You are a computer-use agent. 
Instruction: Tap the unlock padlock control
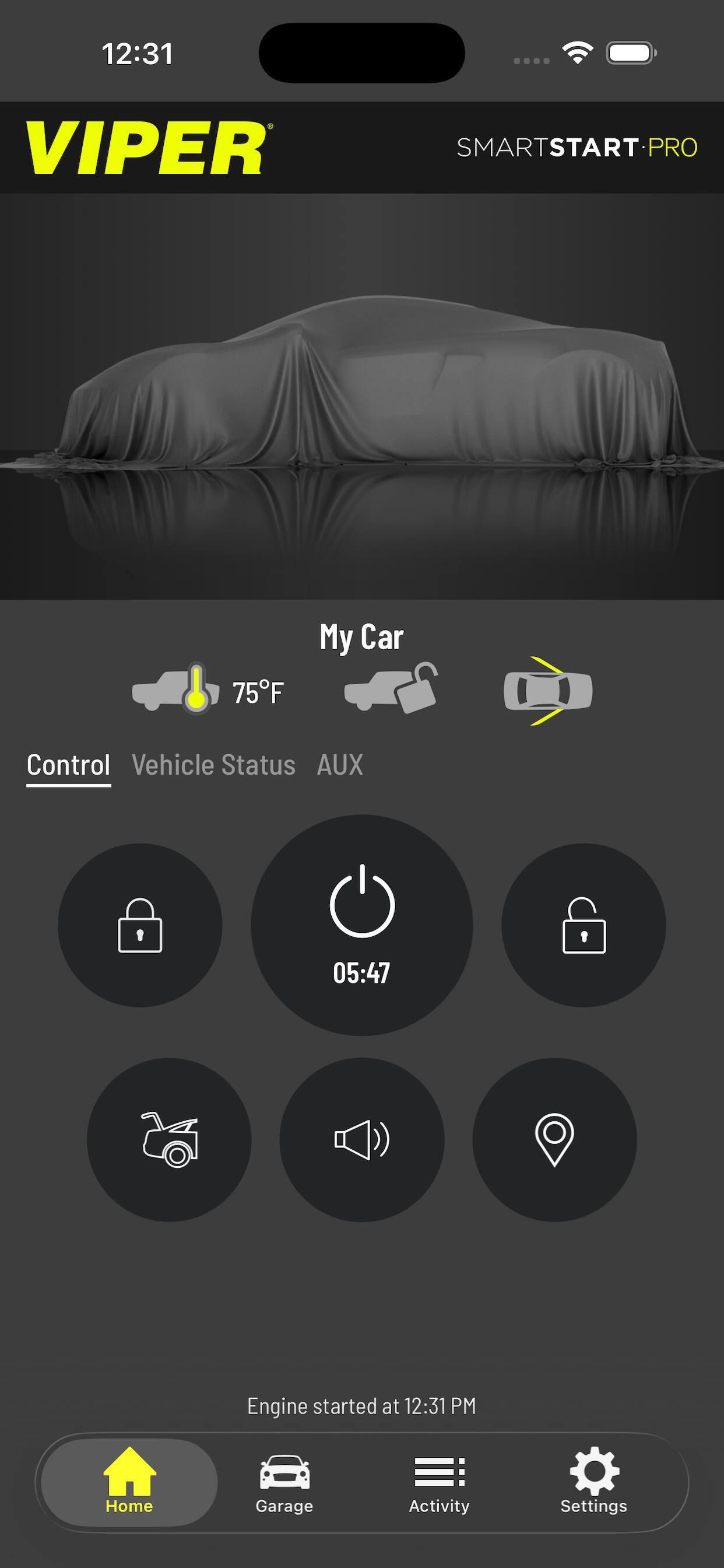click(583, 924)
